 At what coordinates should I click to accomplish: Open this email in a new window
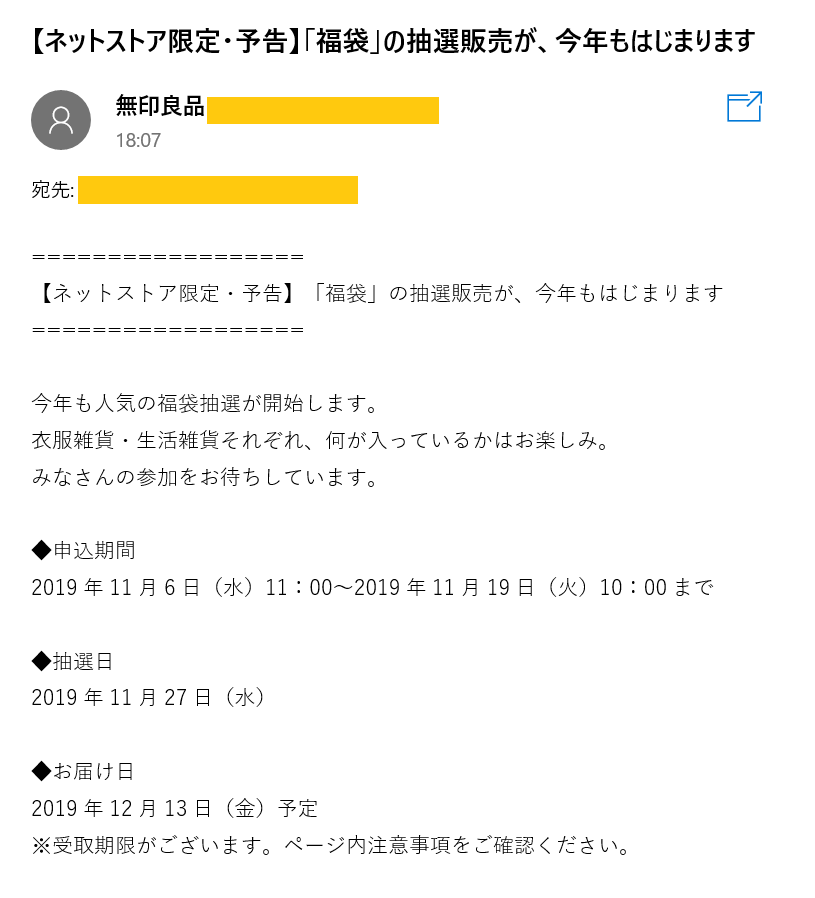tap(744, 107)
